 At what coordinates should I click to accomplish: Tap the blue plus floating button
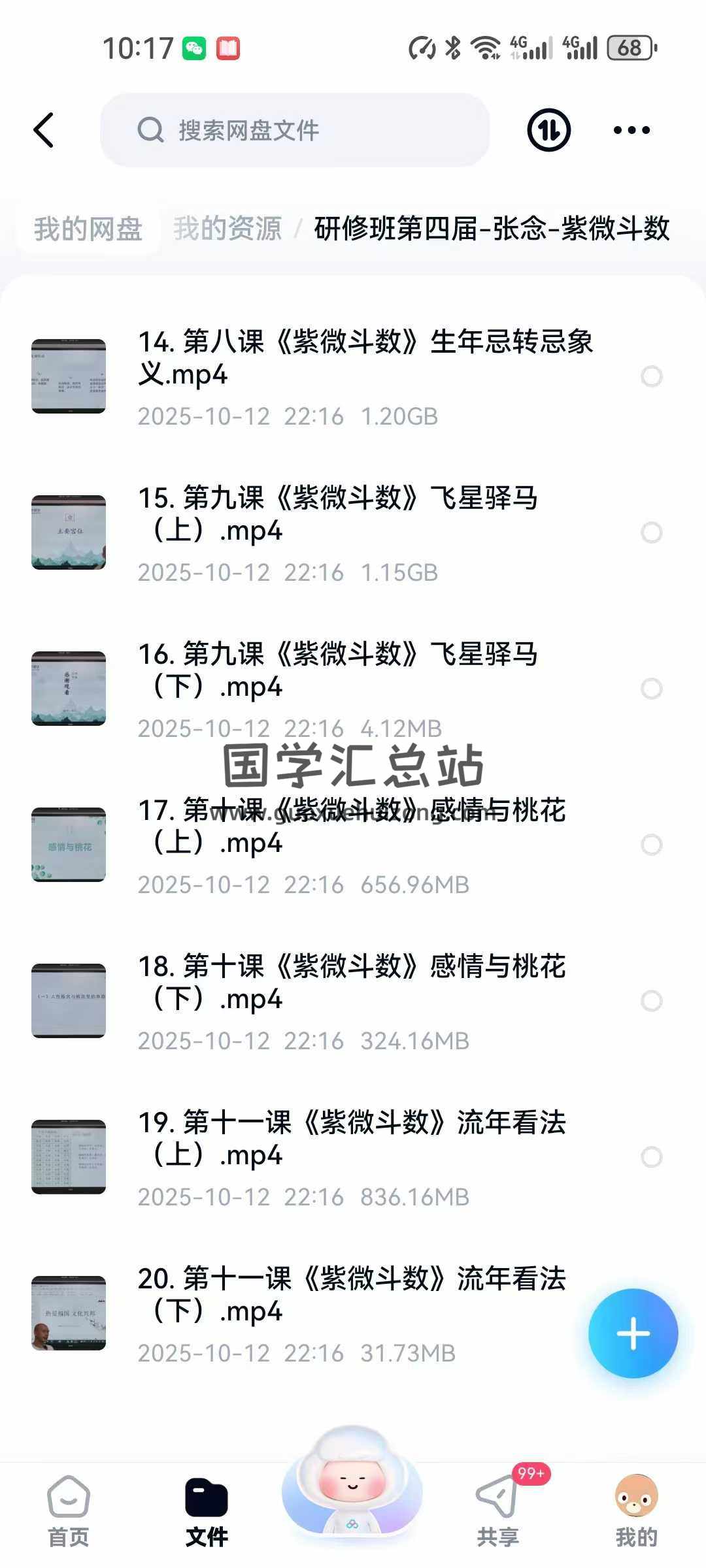(x=633, y=1333)
